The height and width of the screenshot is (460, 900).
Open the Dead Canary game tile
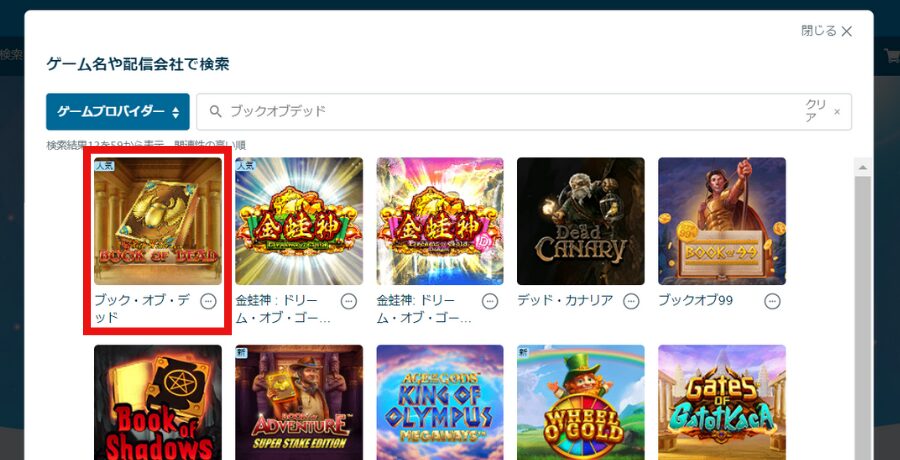pos(580,221)
